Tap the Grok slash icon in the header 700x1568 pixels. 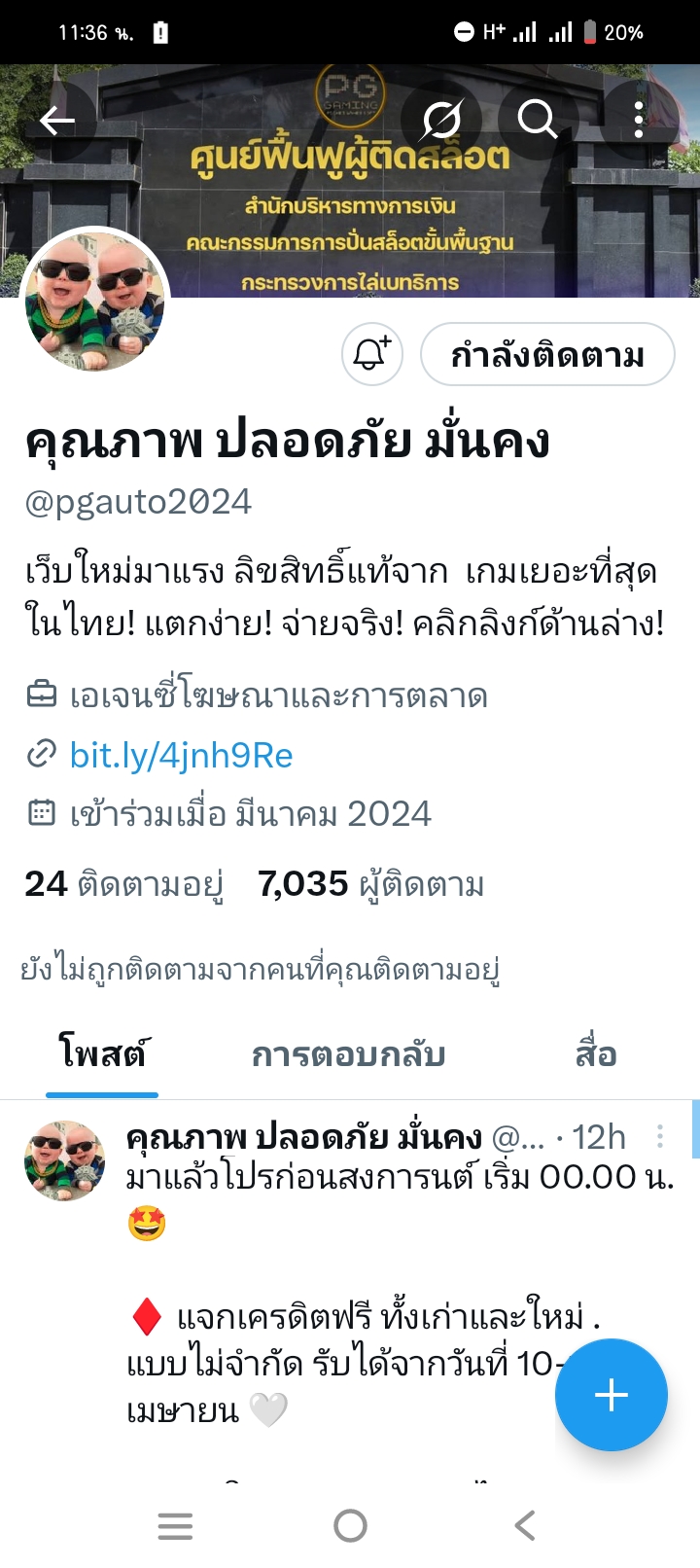tap(441, 121)
